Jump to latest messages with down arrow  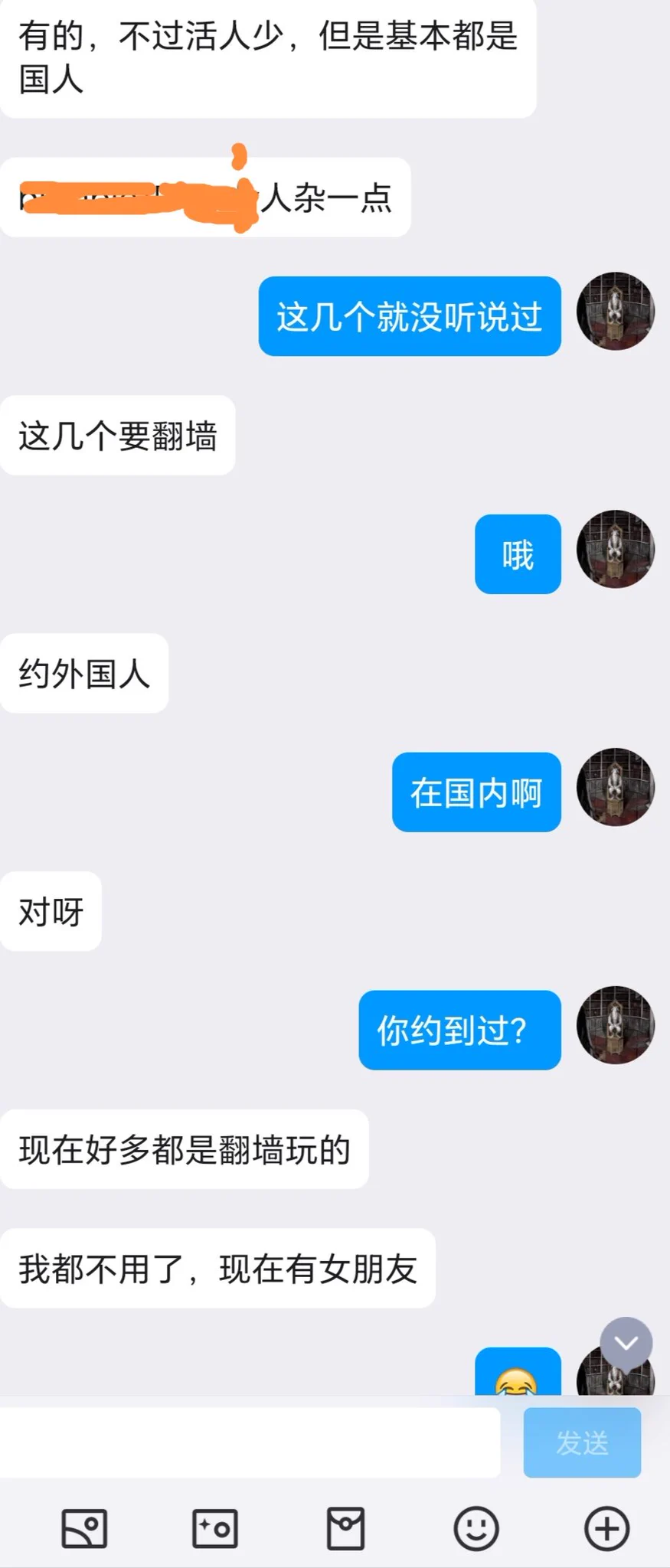(626, 1343)
